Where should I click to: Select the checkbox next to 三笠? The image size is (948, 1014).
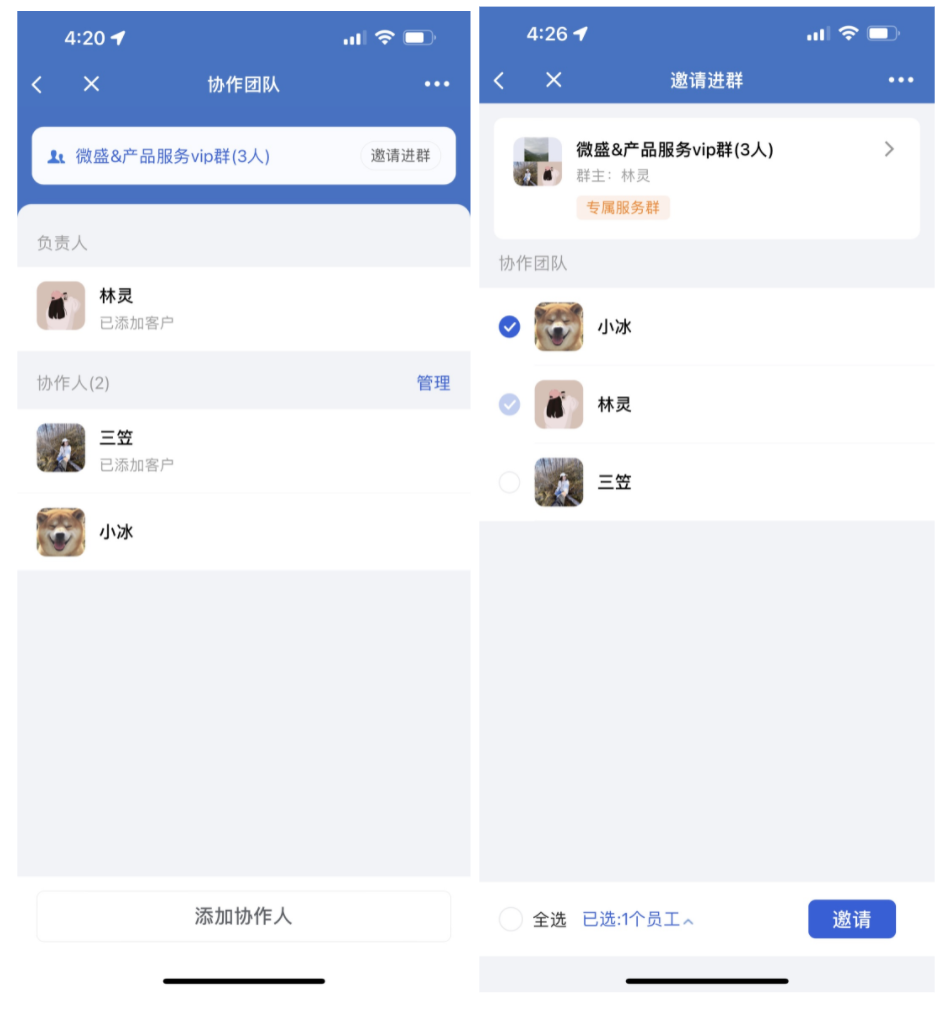pos(510,483)
